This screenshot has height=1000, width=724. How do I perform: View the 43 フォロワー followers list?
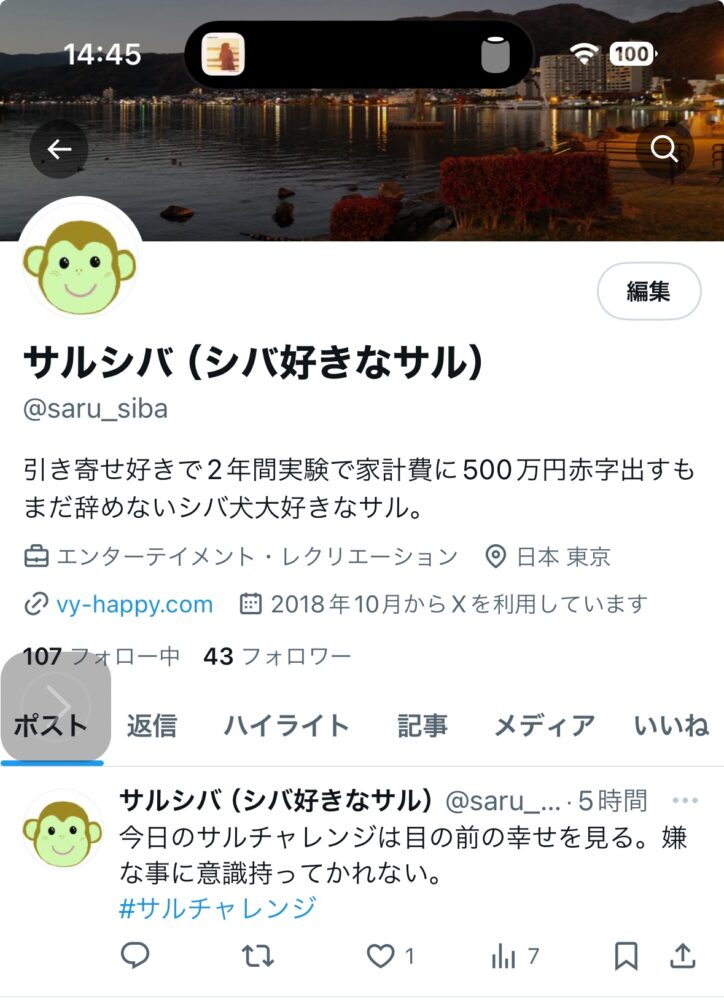277,657
